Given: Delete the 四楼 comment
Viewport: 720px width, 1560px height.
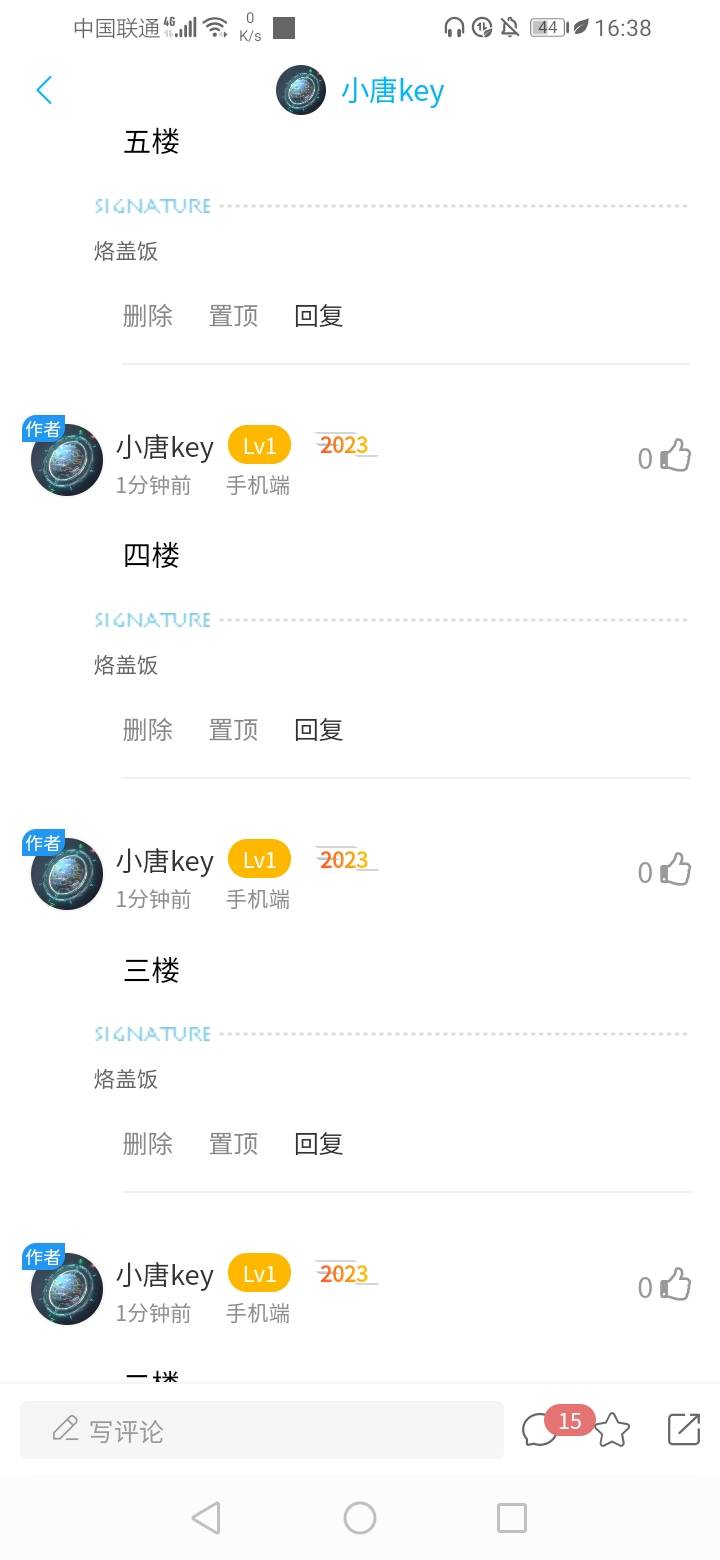Looking at the screenshot, I should 147,730.
